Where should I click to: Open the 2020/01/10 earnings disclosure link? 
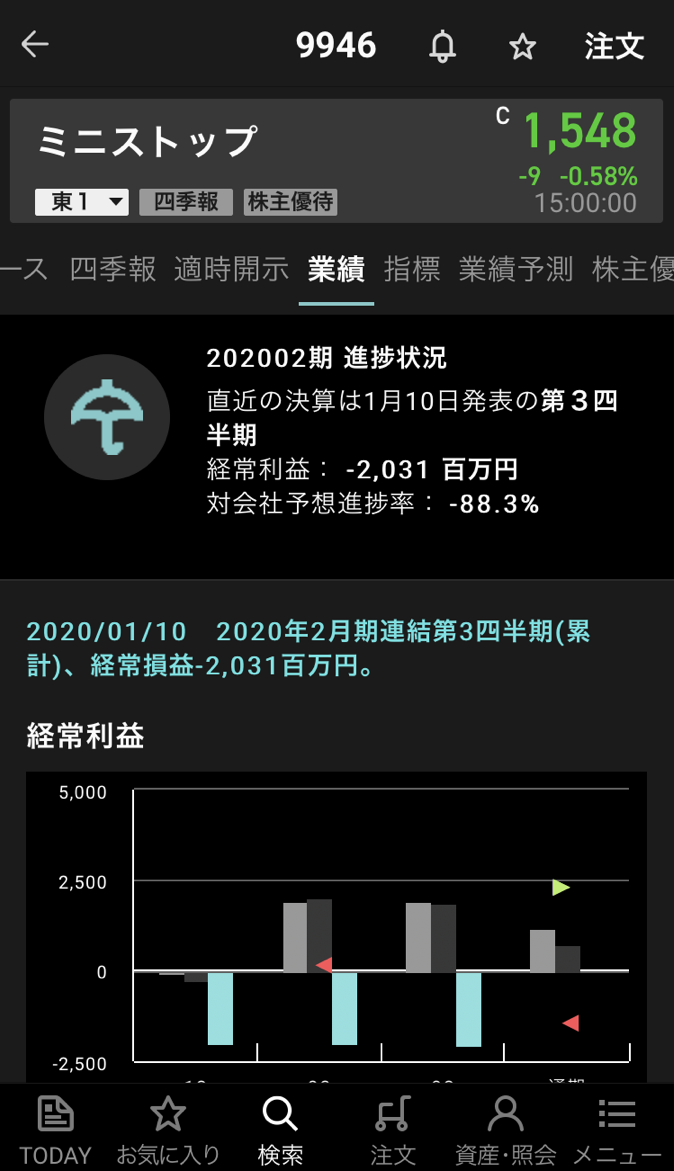click(x=310, y=648)
